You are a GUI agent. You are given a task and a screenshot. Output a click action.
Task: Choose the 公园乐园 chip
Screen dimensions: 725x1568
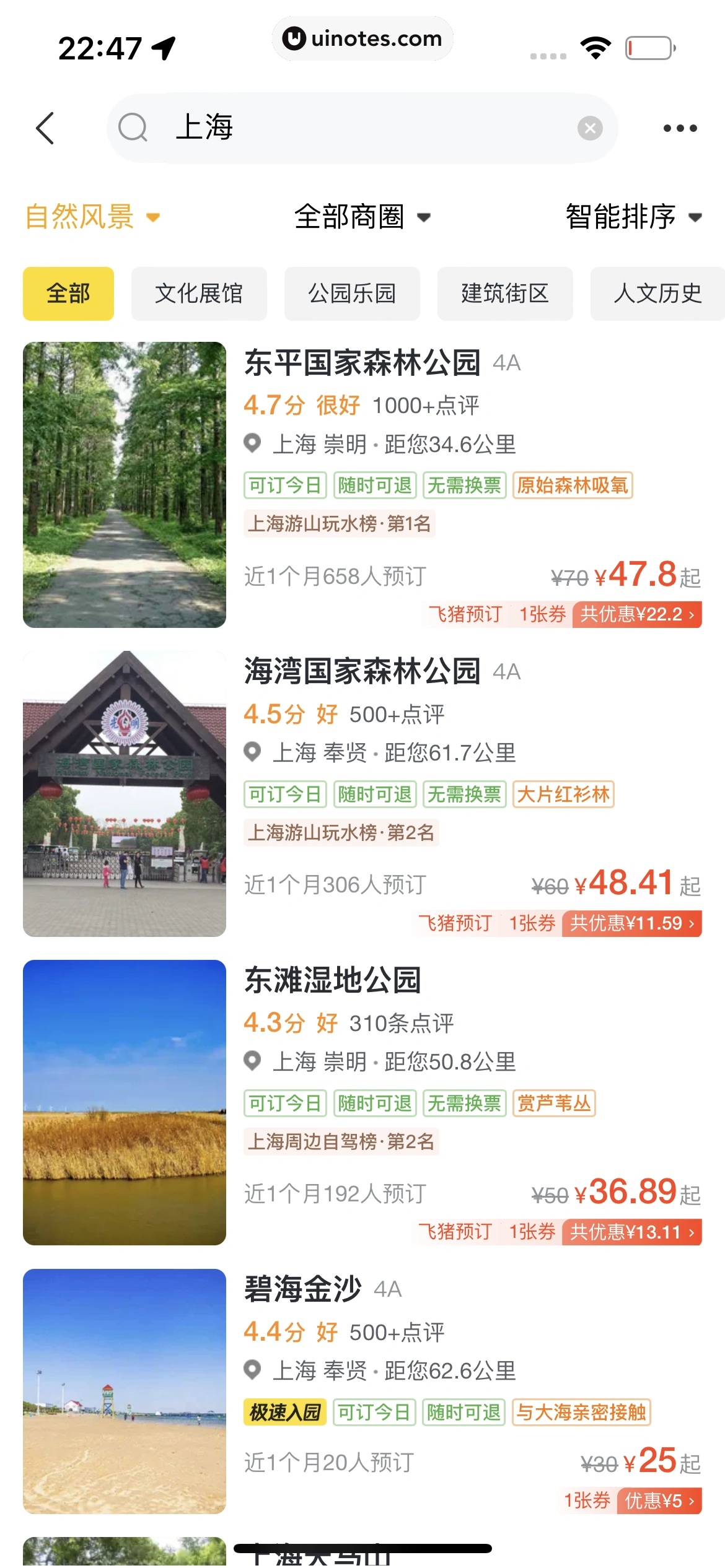pyautogui.click(x=352, y=294)
